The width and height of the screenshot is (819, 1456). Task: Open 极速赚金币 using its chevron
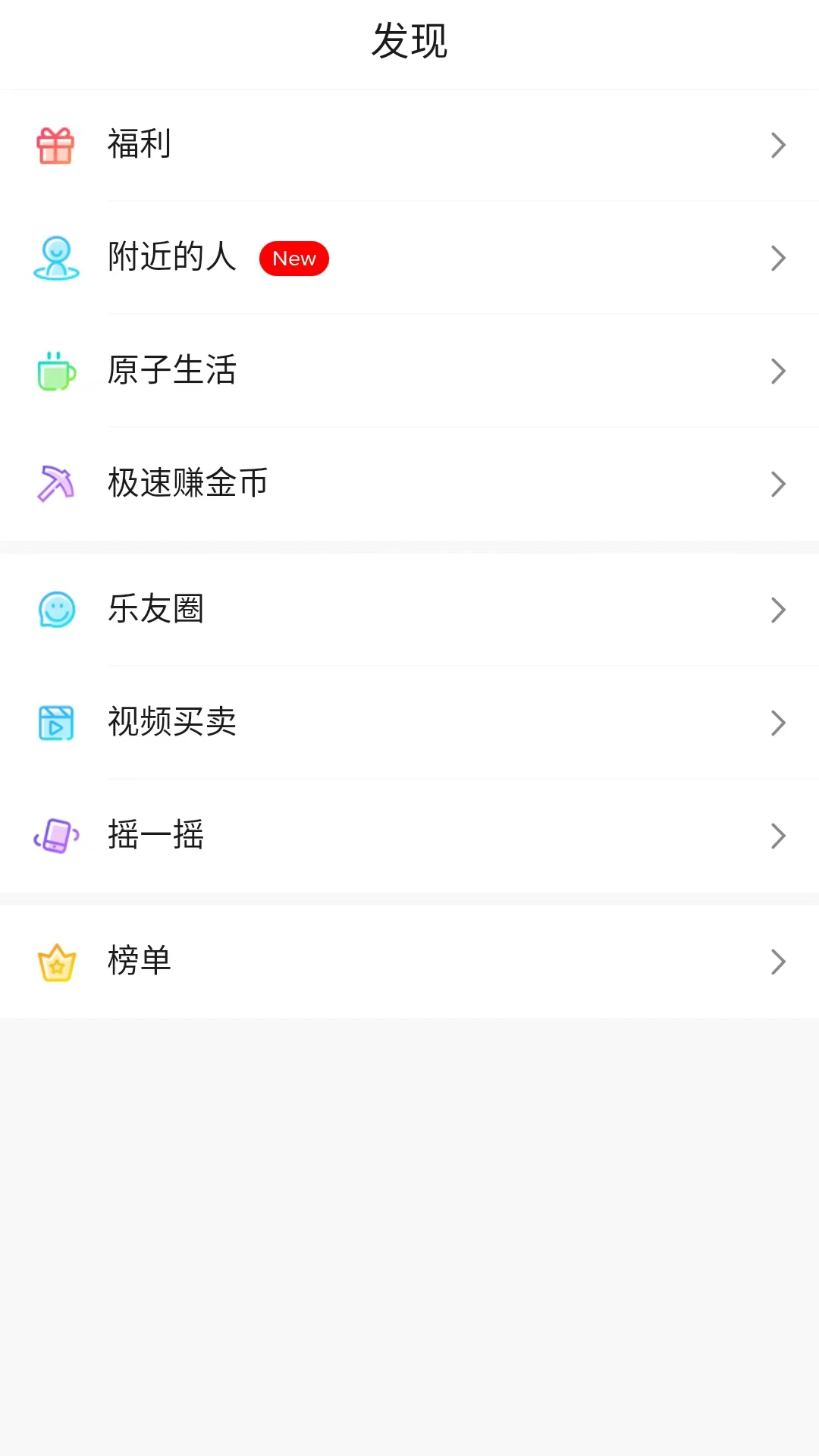(778, 484)
